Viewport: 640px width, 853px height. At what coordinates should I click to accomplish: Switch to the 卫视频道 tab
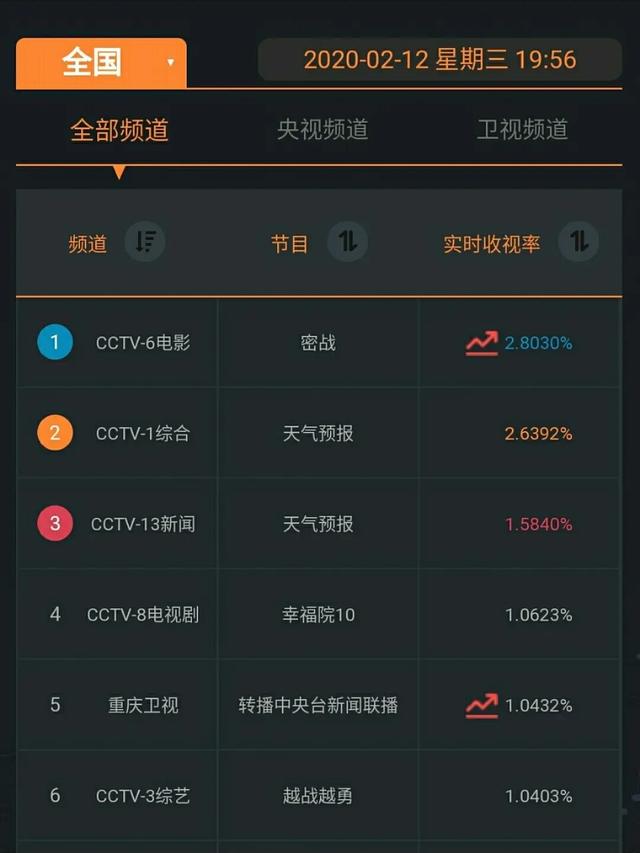pyautogui.click(x=522, y=130)
